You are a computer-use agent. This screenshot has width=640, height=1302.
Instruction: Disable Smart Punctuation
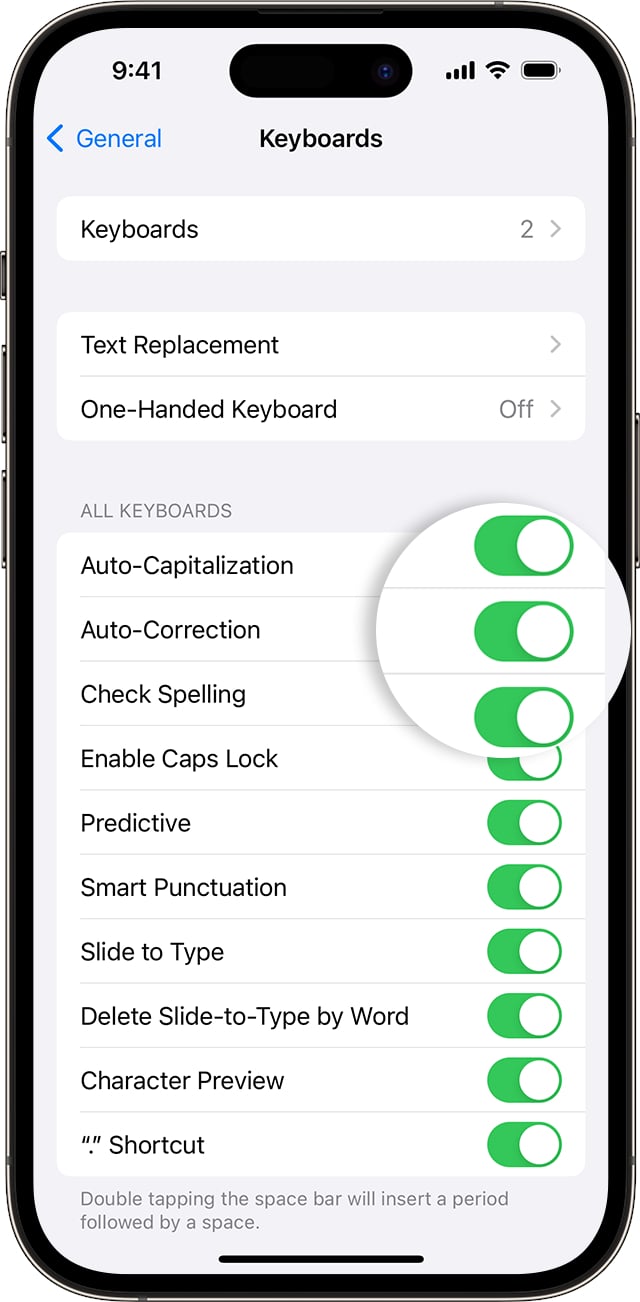pyautogui.click(x=524, y=887)
